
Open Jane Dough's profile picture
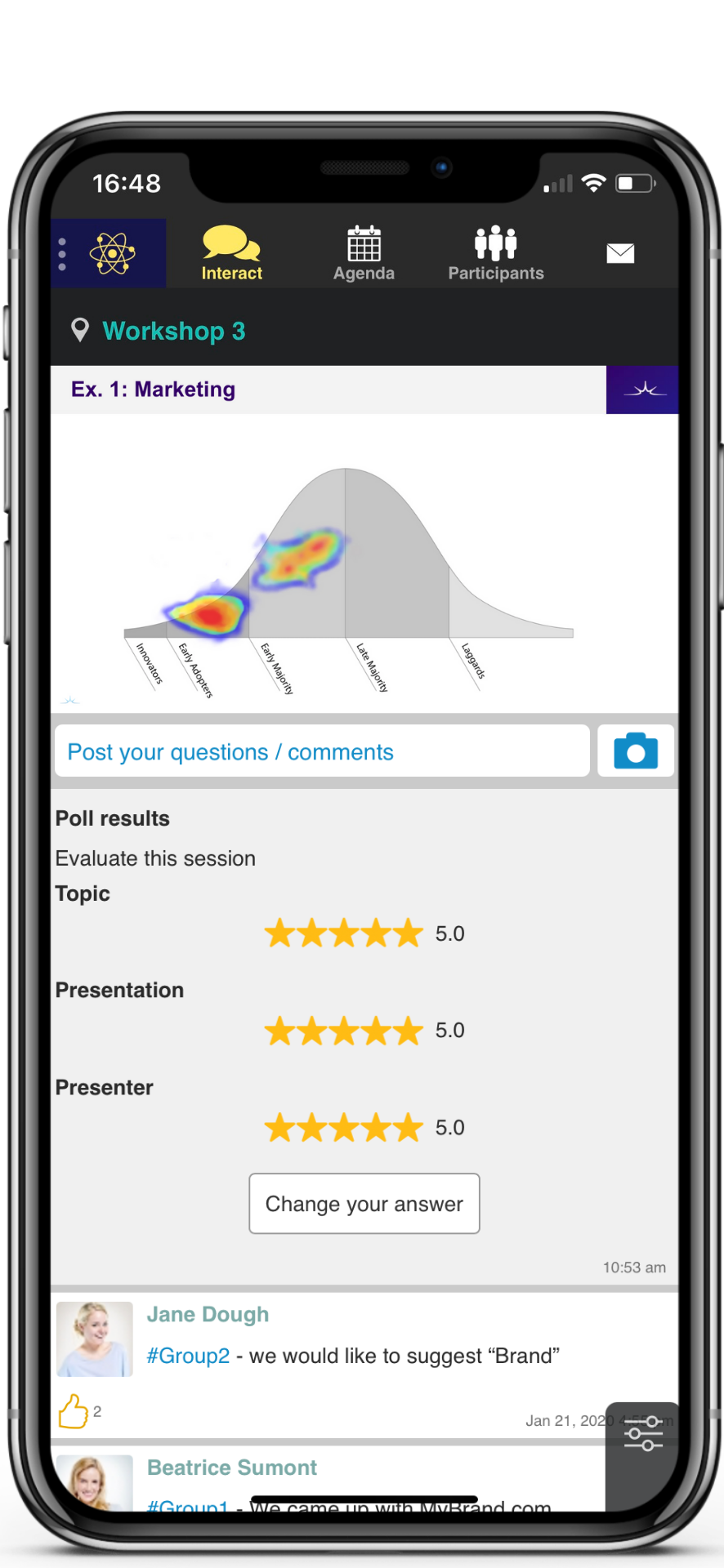coord(95,1339)
